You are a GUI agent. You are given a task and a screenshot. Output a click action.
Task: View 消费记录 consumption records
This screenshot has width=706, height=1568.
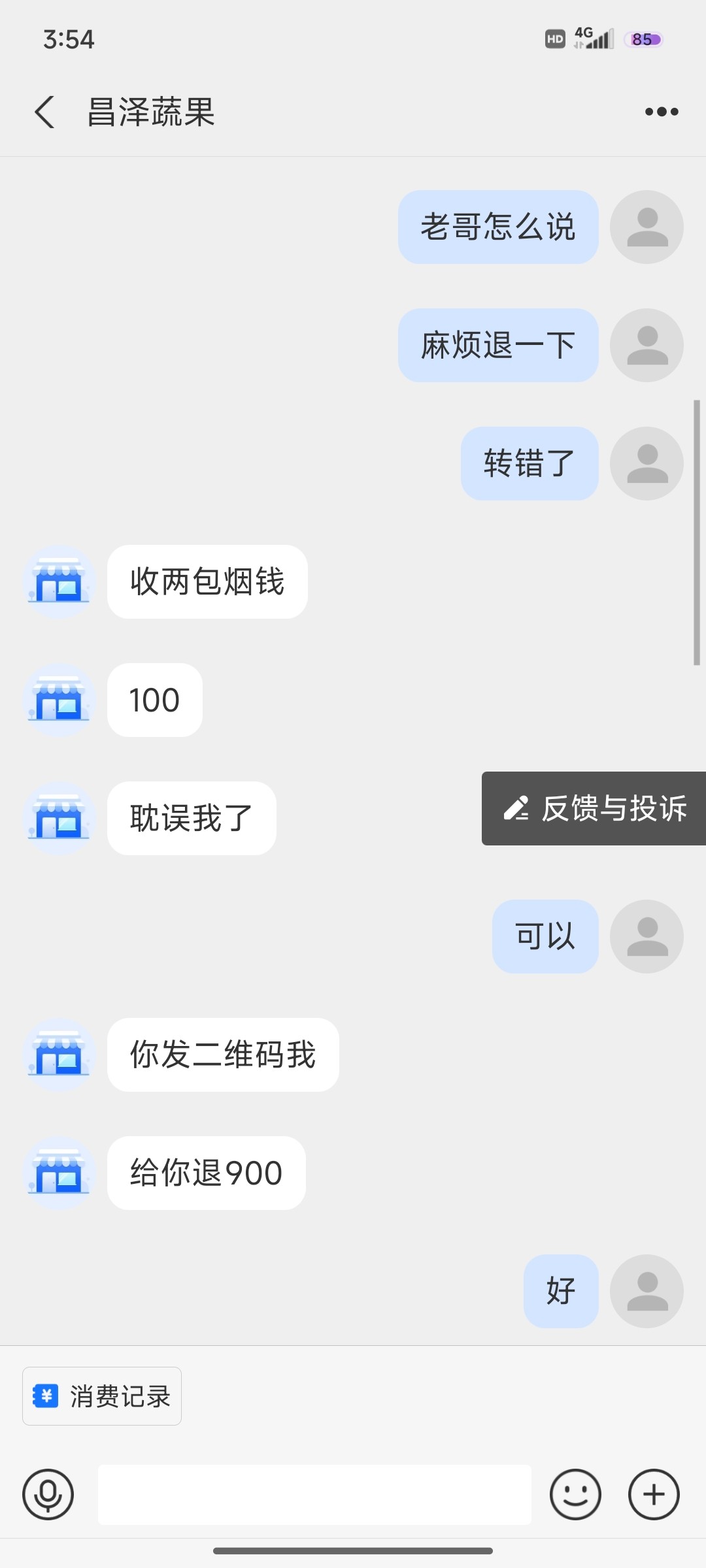pyautogui.click(x=102, y=1396)
